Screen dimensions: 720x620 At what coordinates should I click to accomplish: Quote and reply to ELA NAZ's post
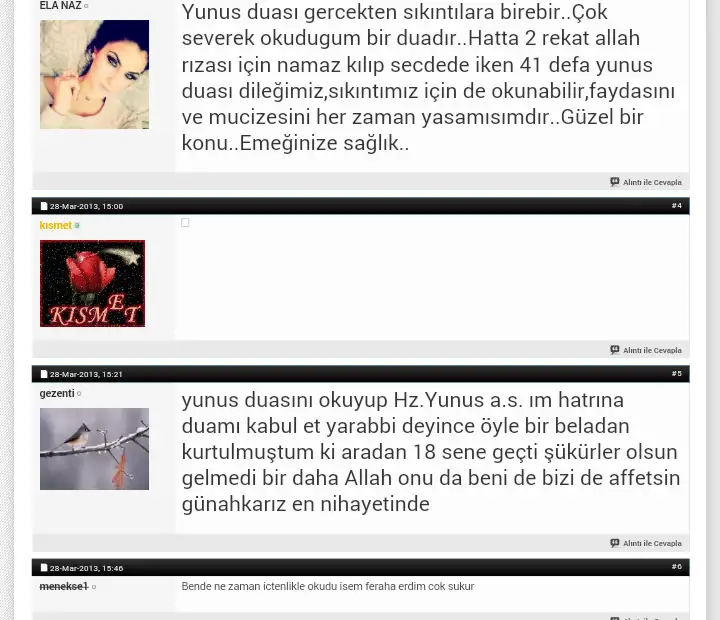point(646,182)
